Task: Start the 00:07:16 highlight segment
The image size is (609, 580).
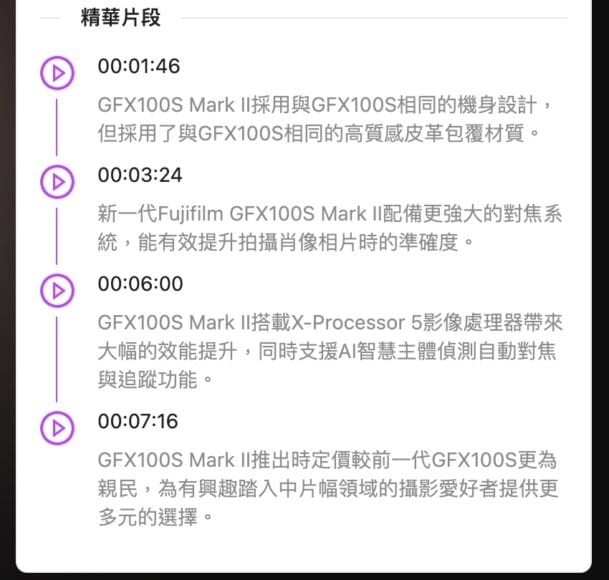Action: (58, 427)
